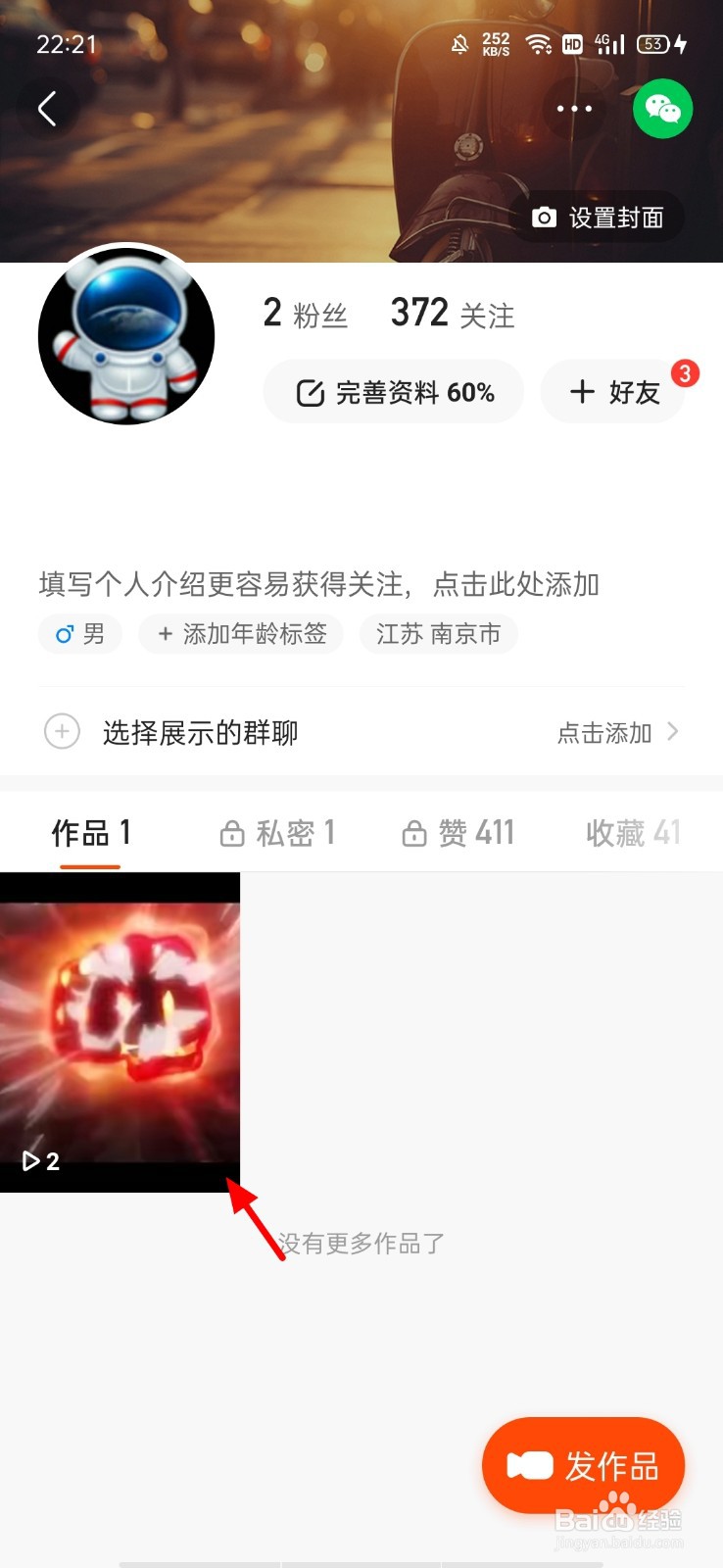Tap the lock icon beside 私密

point(231,832)
